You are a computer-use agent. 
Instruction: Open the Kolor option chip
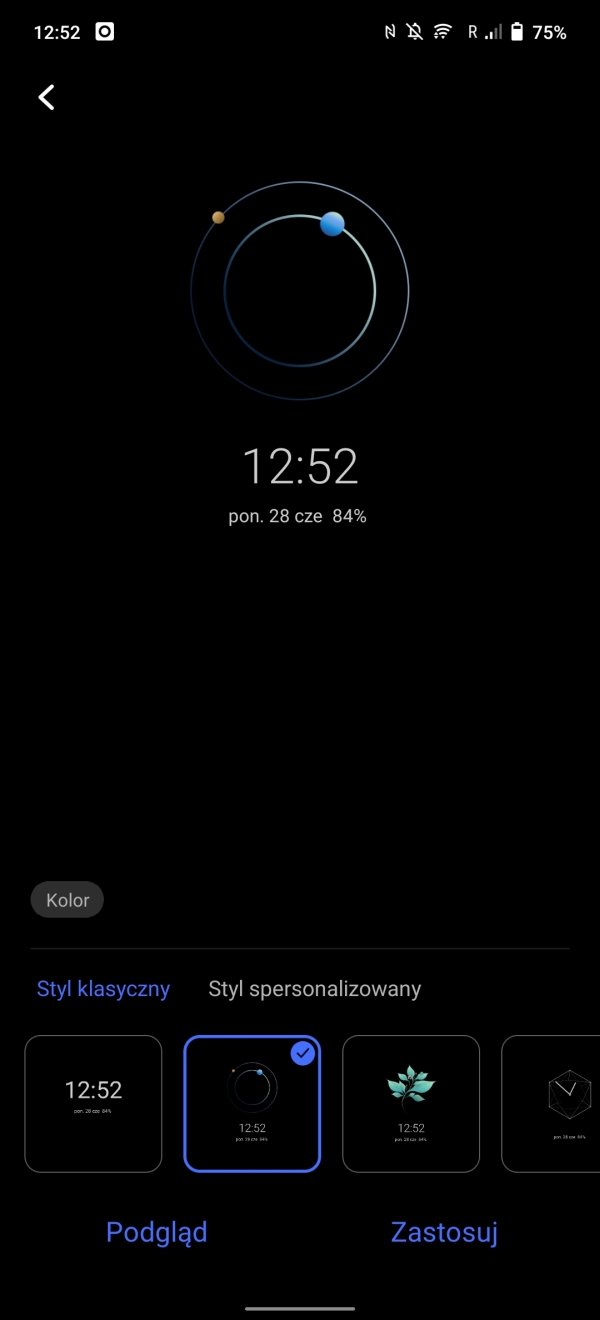[x=67, y=900]
